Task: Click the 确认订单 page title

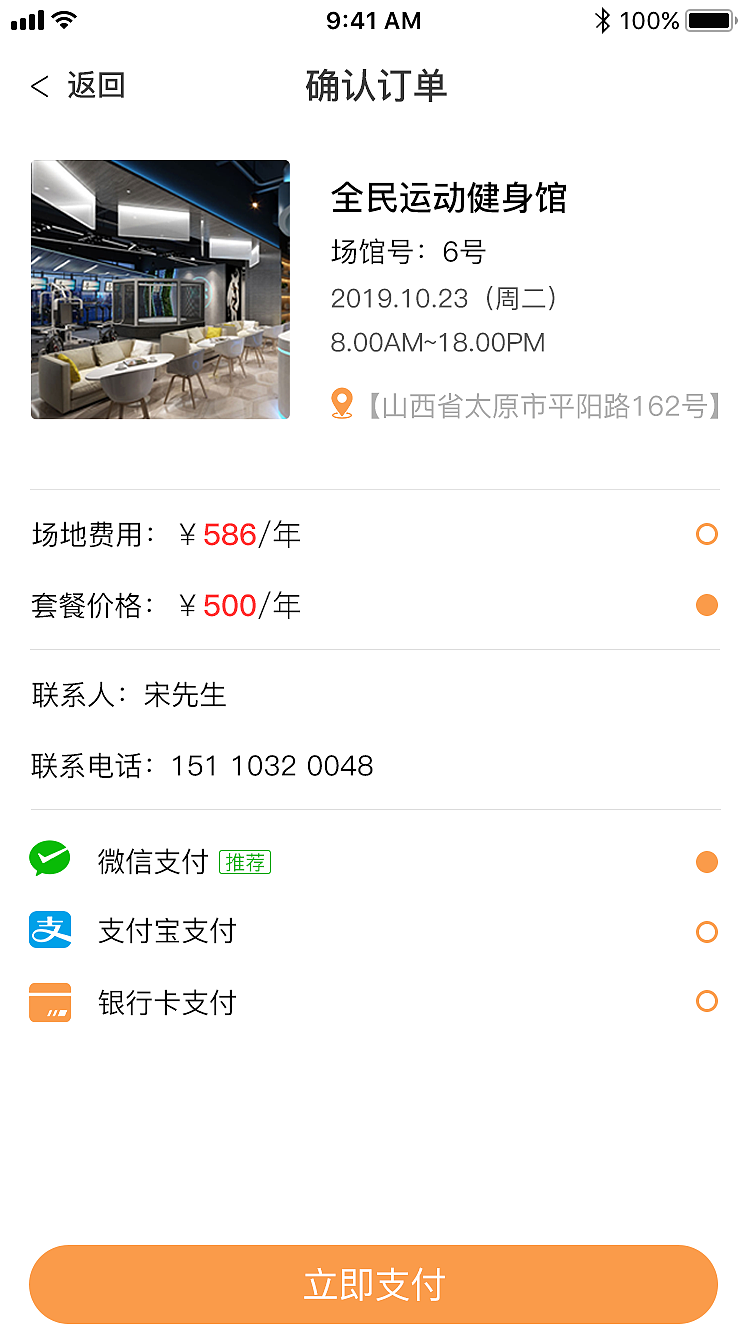Action: pos(375,87)
